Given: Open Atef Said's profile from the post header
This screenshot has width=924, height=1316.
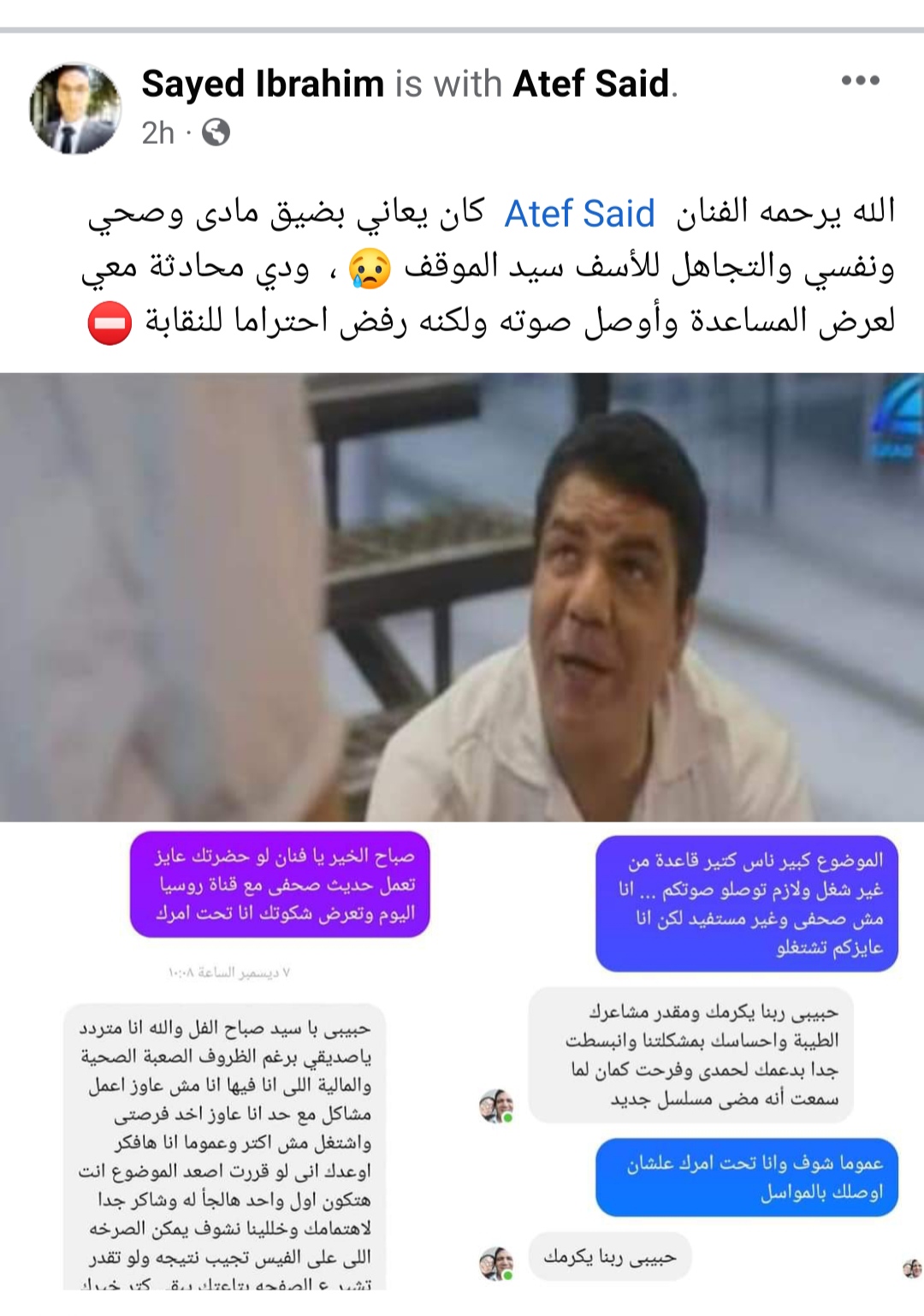Looking at the screenshot, I should 590,84.
